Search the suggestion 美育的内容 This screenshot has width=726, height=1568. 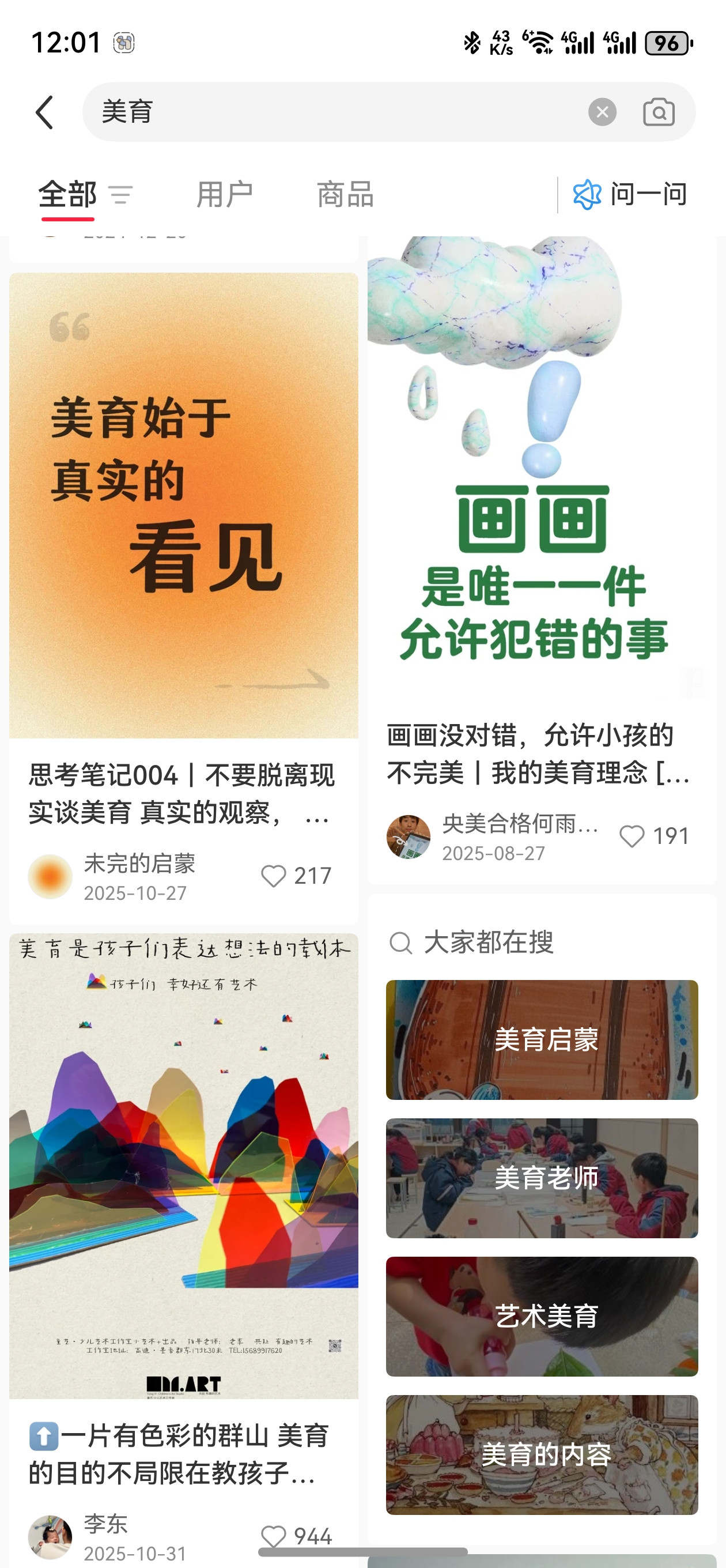[542, 1454]
